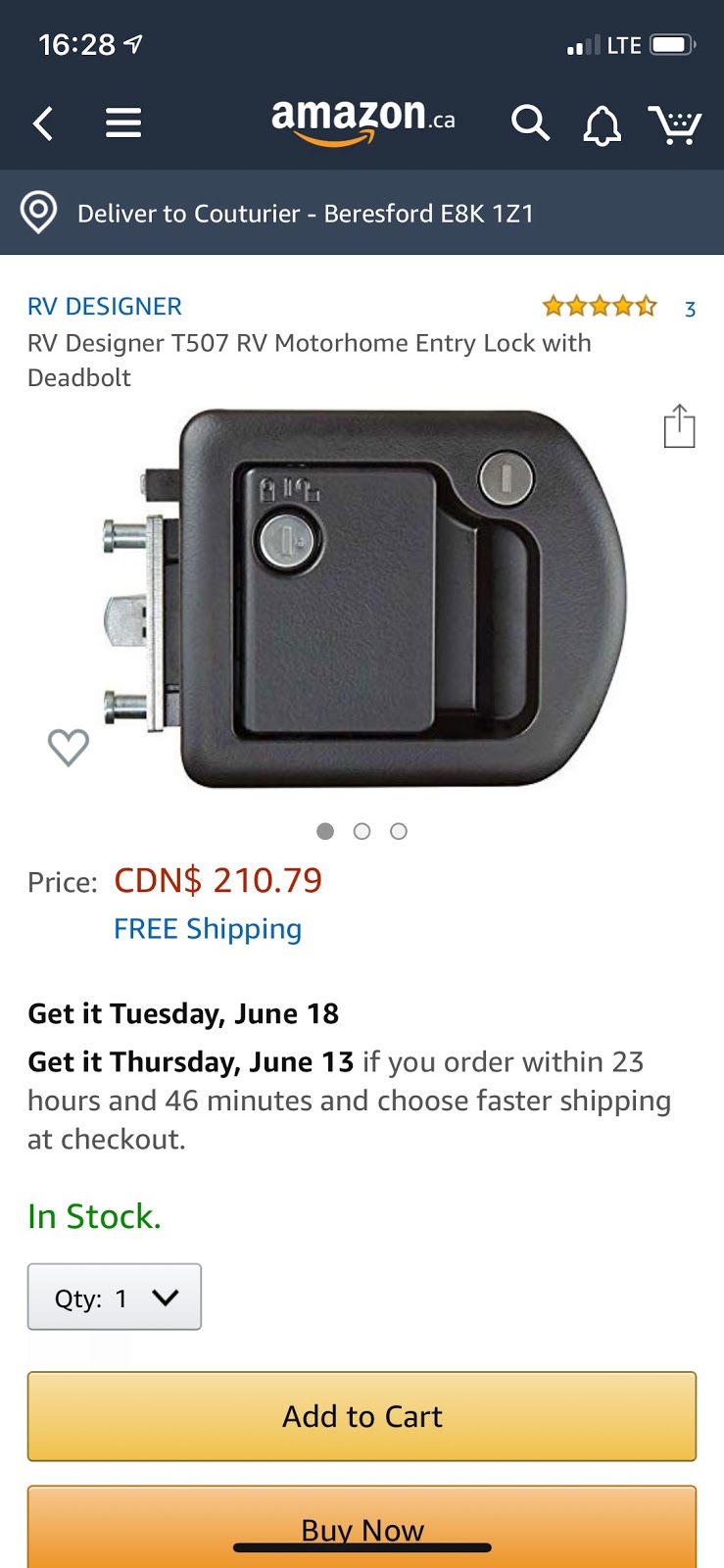This screenshot has height=1568, width=724.
Task: Change delivery address Beresford E8K 1Z1
Action: (x=306, y=214)
